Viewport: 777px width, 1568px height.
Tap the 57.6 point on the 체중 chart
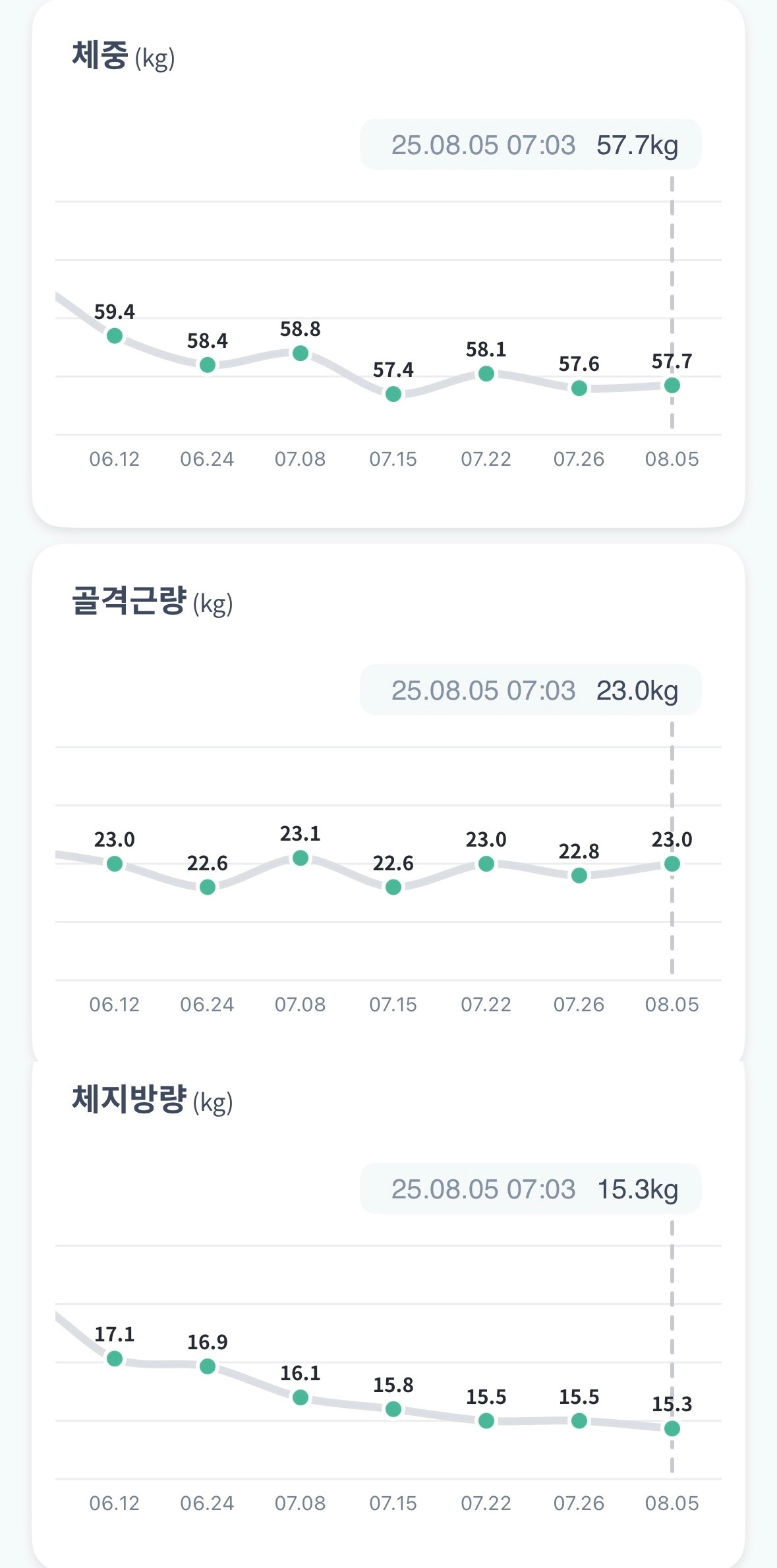tap(579, 389)
